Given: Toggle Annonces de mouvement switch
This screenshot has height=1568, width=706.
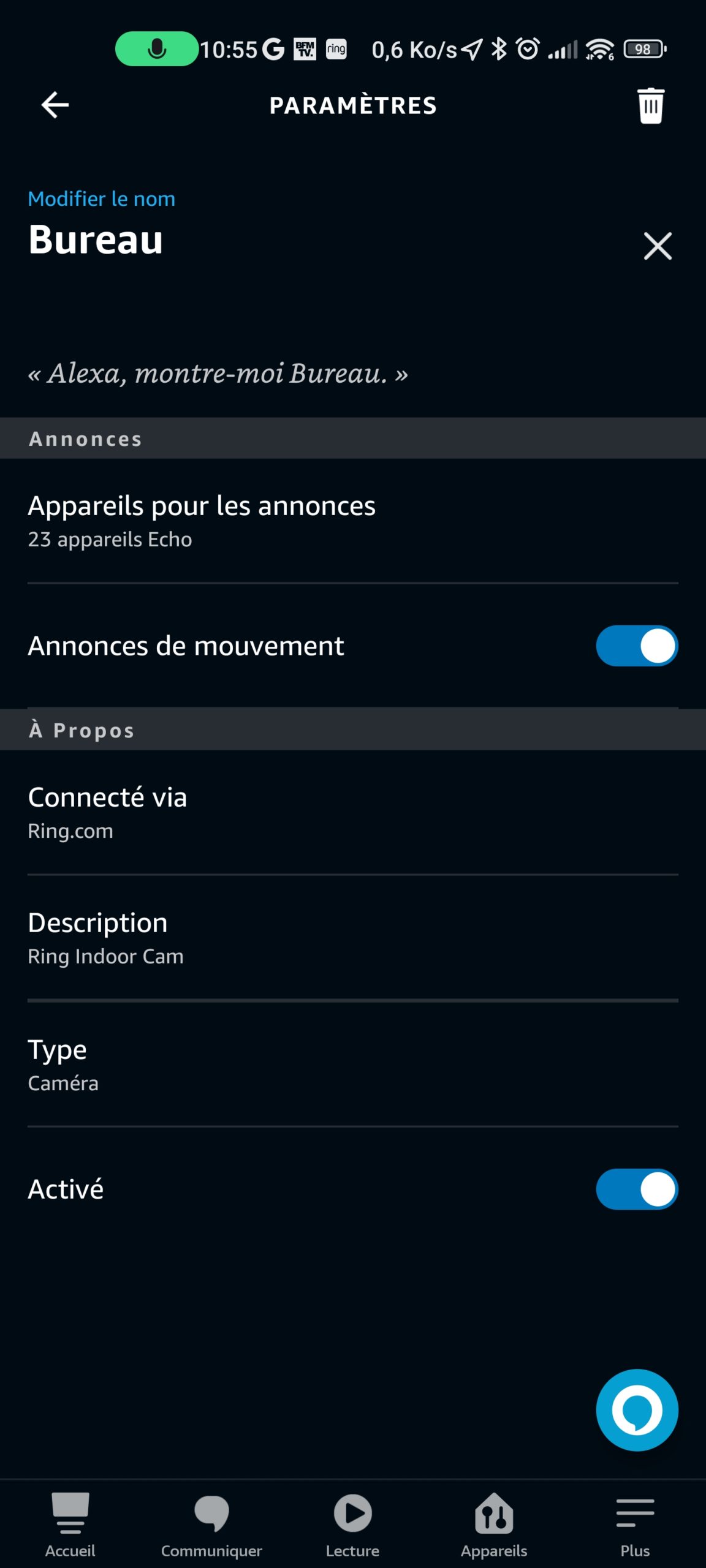Looking at the screenshot, I should coord(637,646).
